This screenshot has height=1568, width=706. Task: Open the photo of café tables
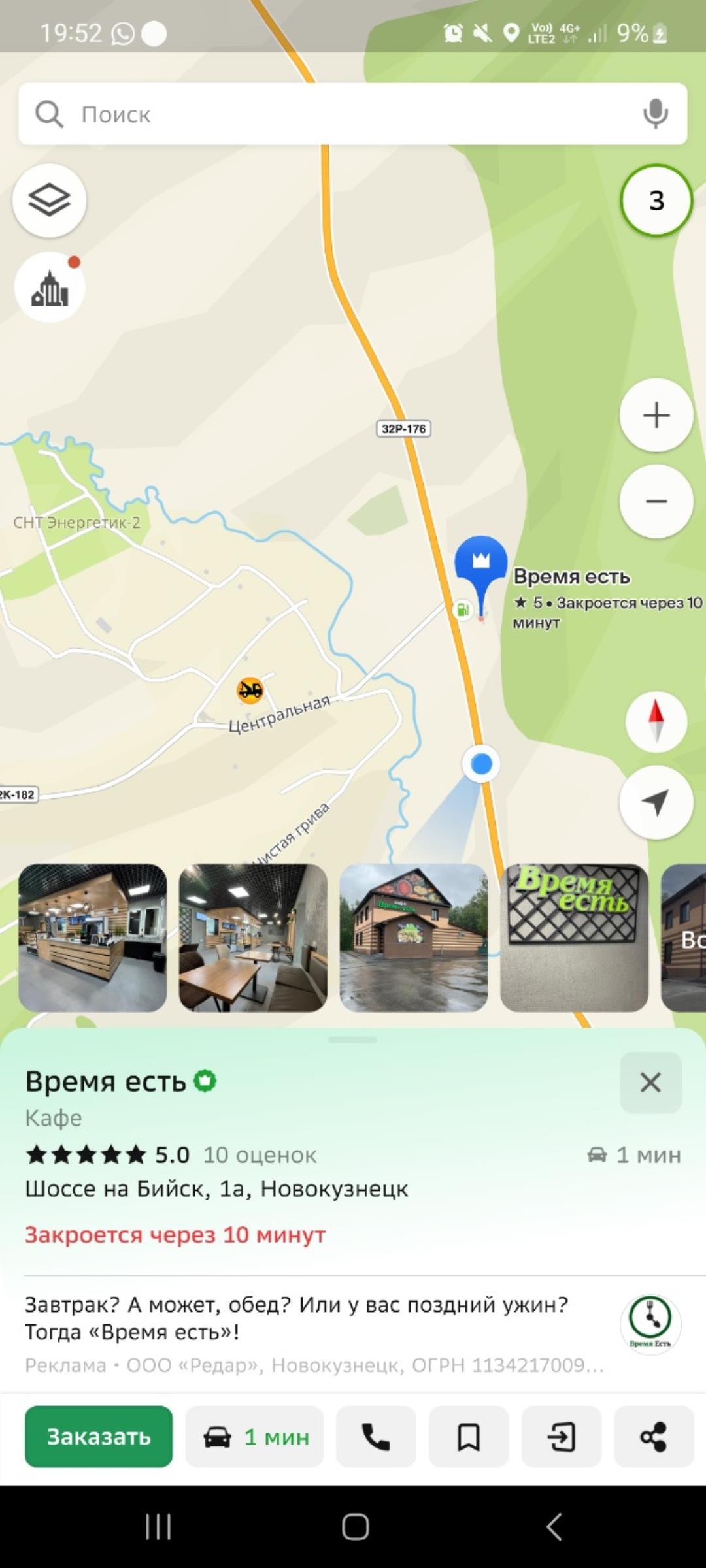[253, 938]
